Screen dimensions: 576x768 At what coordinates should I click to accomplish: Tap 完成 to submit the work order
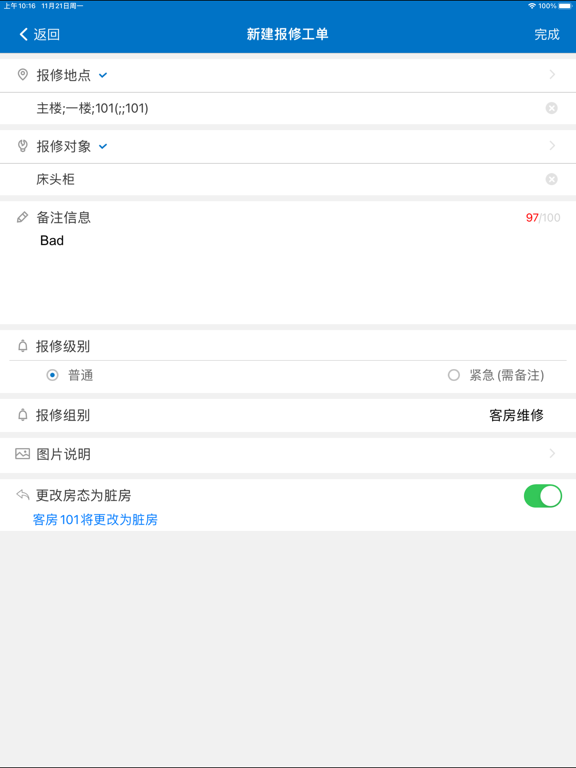pyautogui.click(x=547, y=34)
